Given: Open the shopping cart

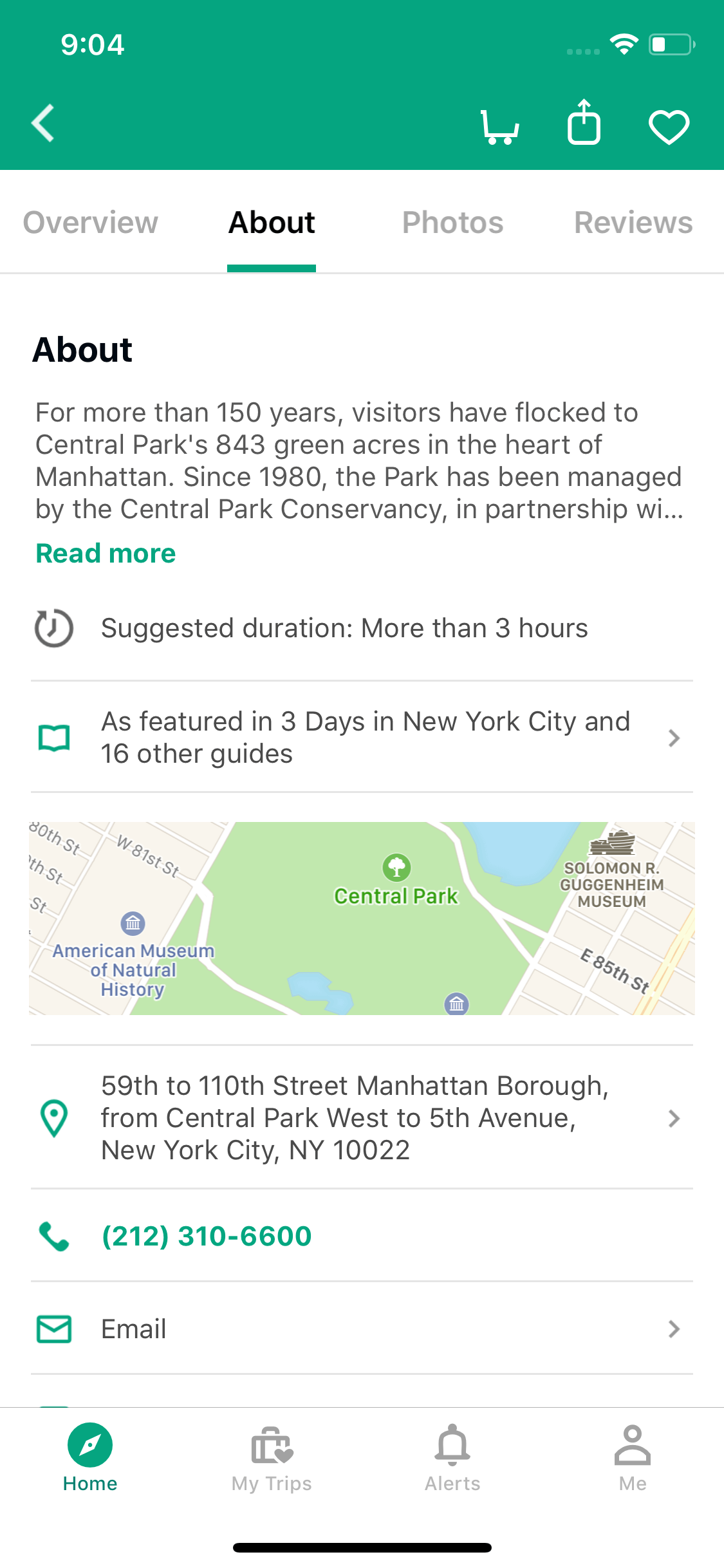Looking at the screenshot, I should [499, 127].
